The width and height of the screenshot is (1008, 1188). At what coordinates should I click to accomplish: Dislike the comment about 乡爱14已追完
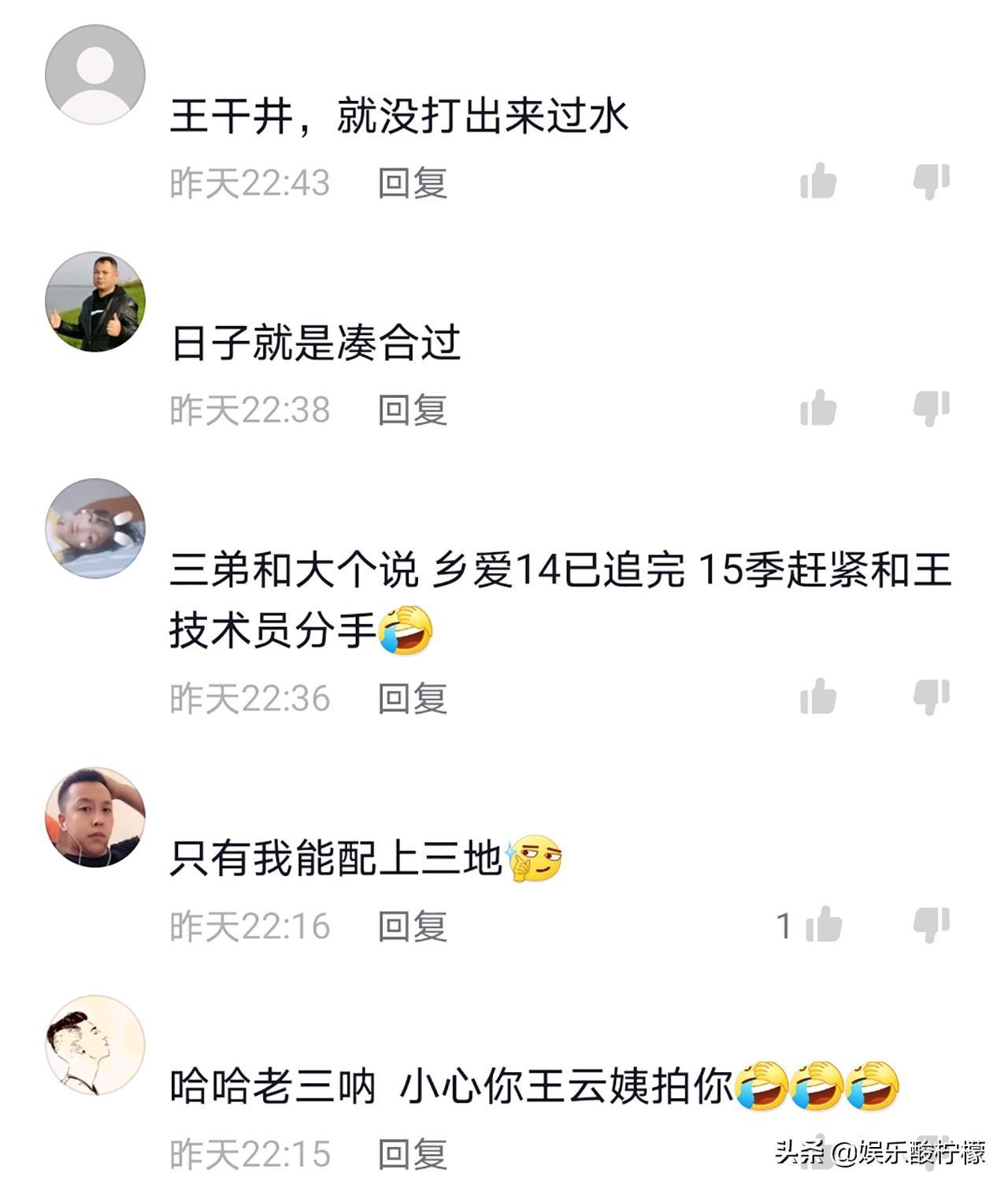pyautogui.click(x=931, y=697)
